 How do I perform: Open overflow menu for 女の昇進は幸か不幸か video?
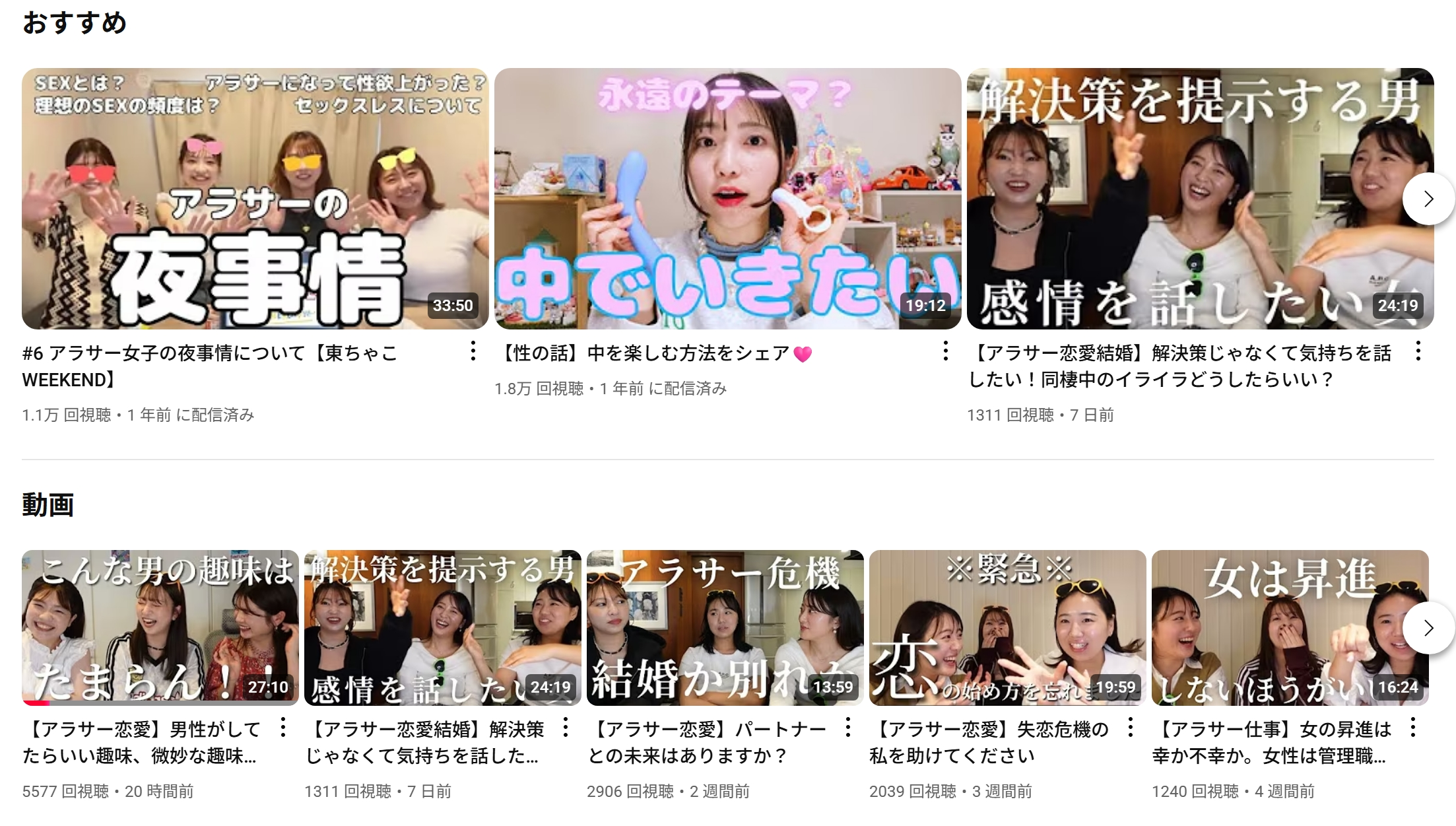[1413, 728]
